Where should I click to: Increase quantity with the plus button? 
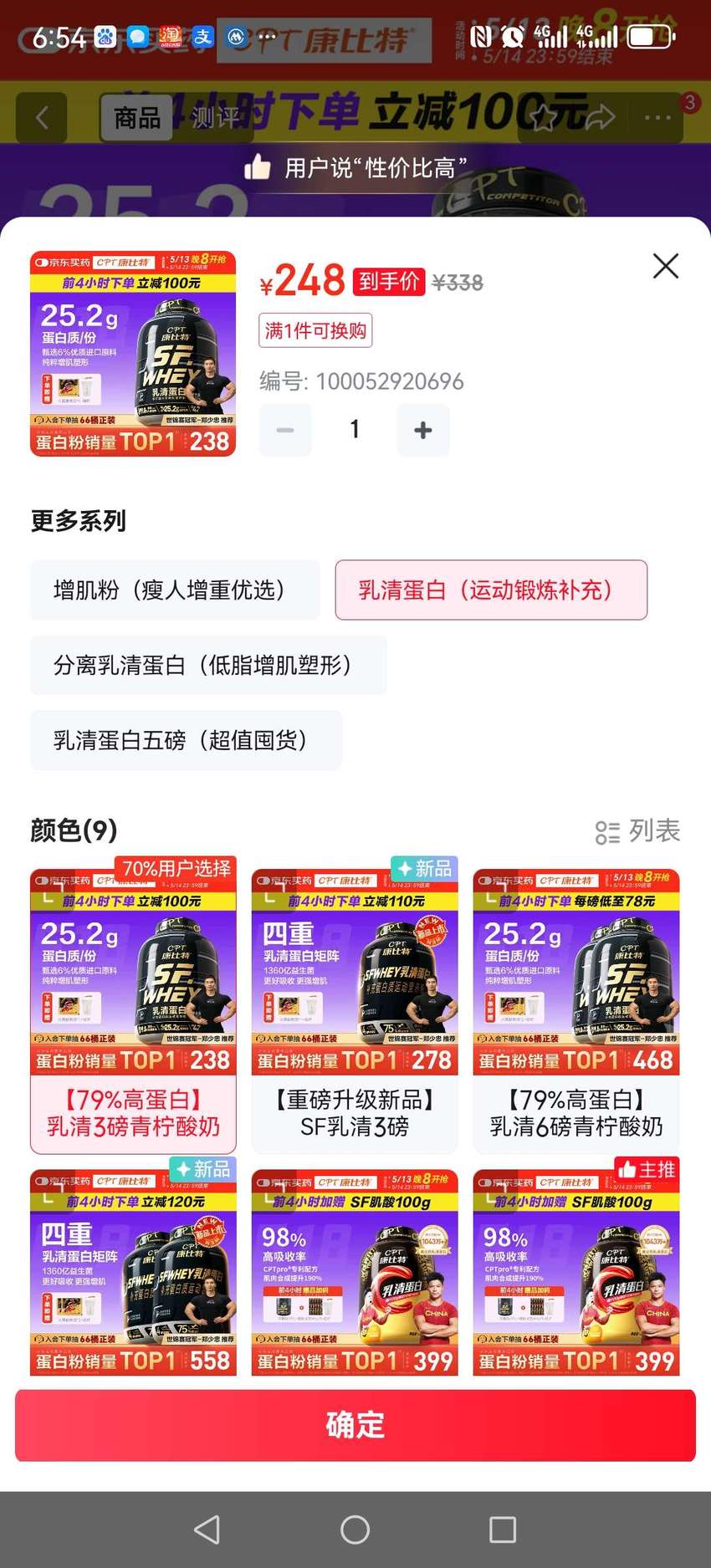tap(423, 430)
